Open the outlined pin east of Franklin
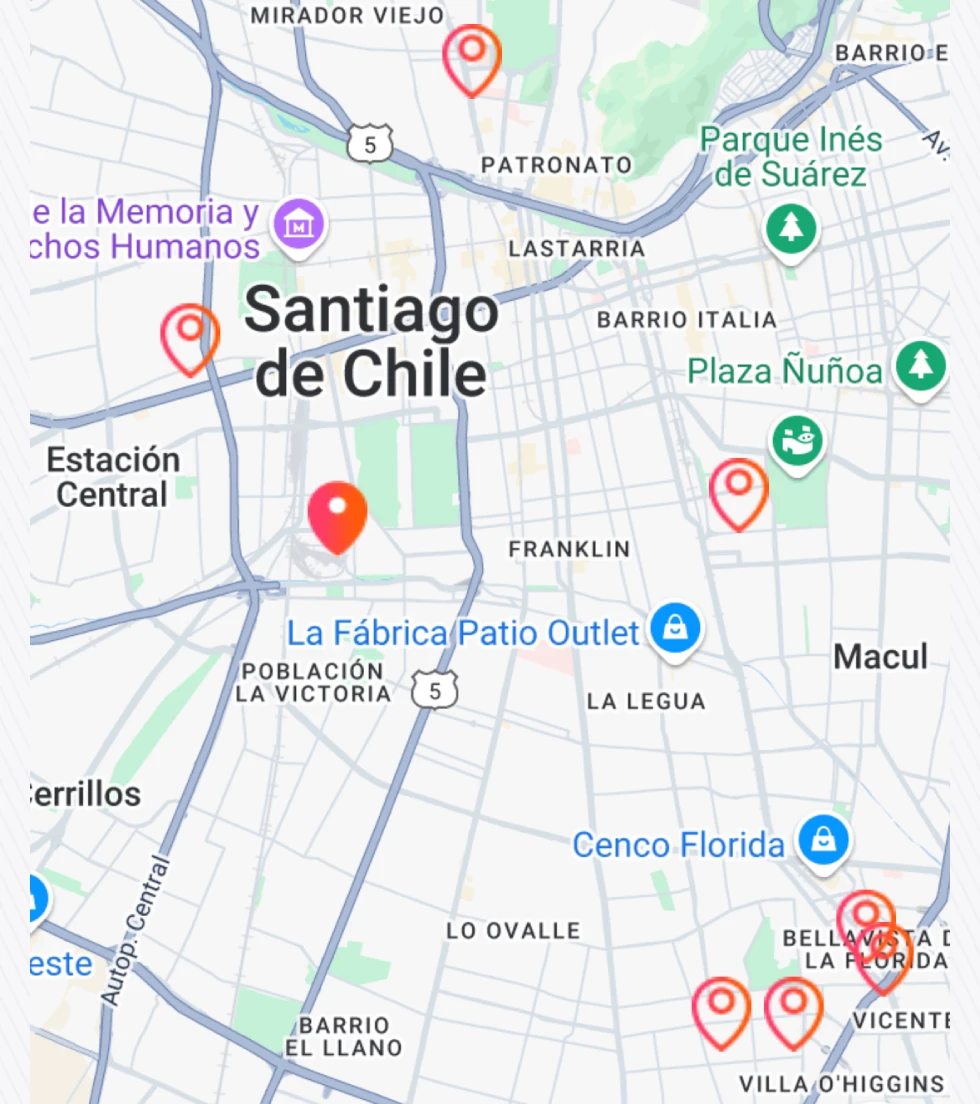The height and width of the screenshot is (1104, 980). pyautogui.click(x=739, y=487)
